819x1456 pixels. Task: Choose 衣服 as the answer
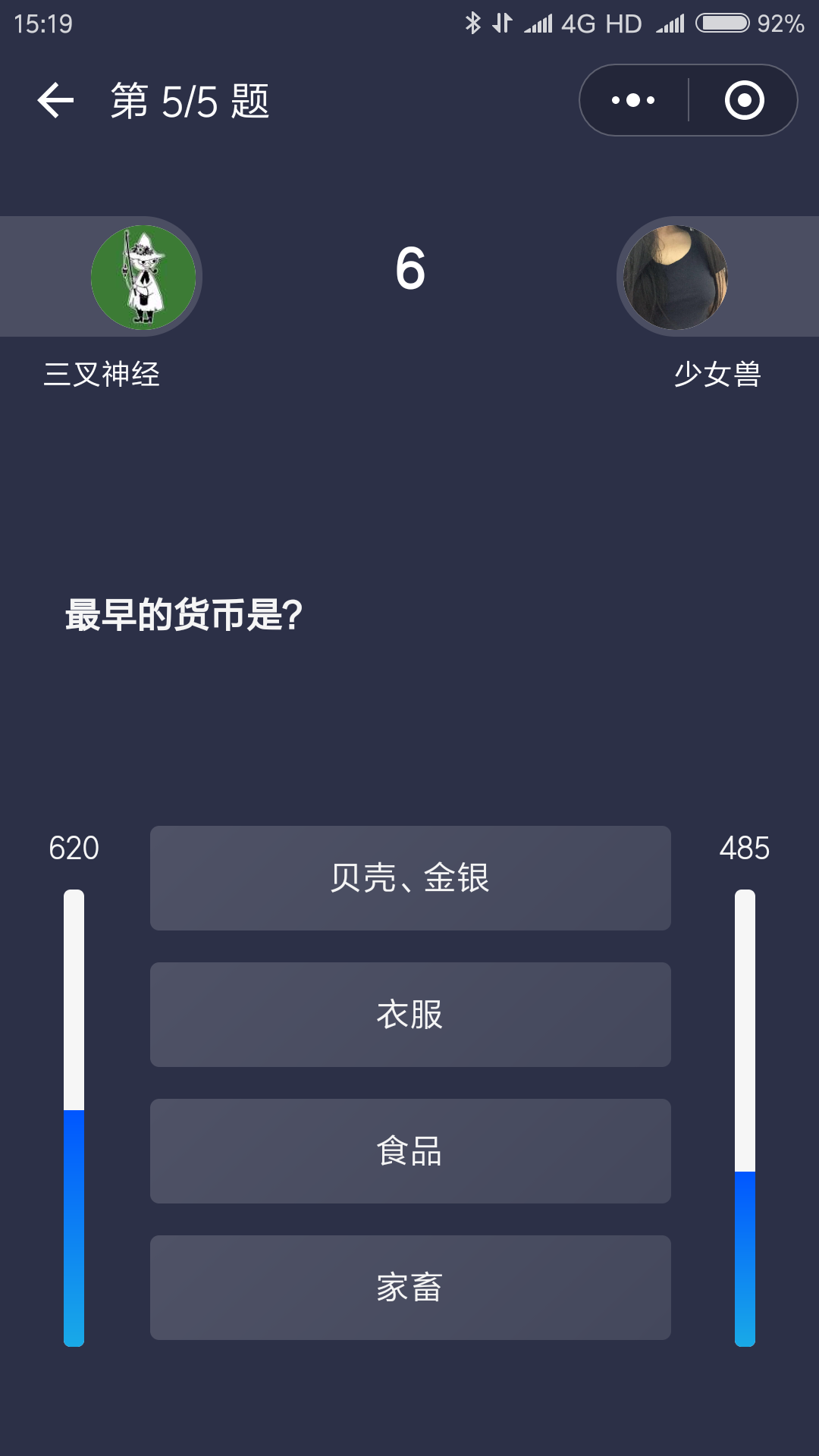point(410,1015)
